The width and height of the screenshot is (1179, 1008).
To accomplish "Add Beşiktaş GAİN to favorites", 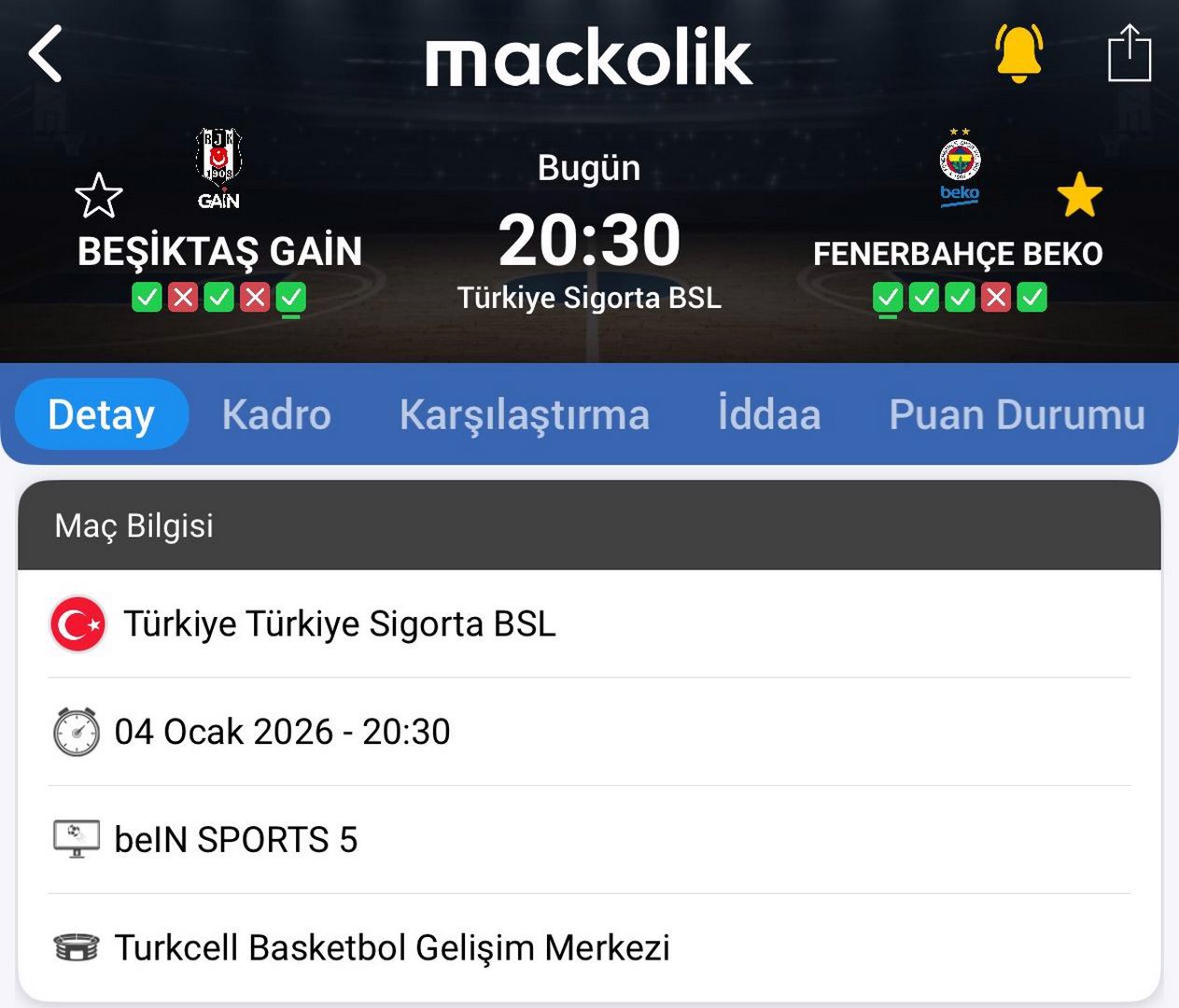I will tap(99, 196).
